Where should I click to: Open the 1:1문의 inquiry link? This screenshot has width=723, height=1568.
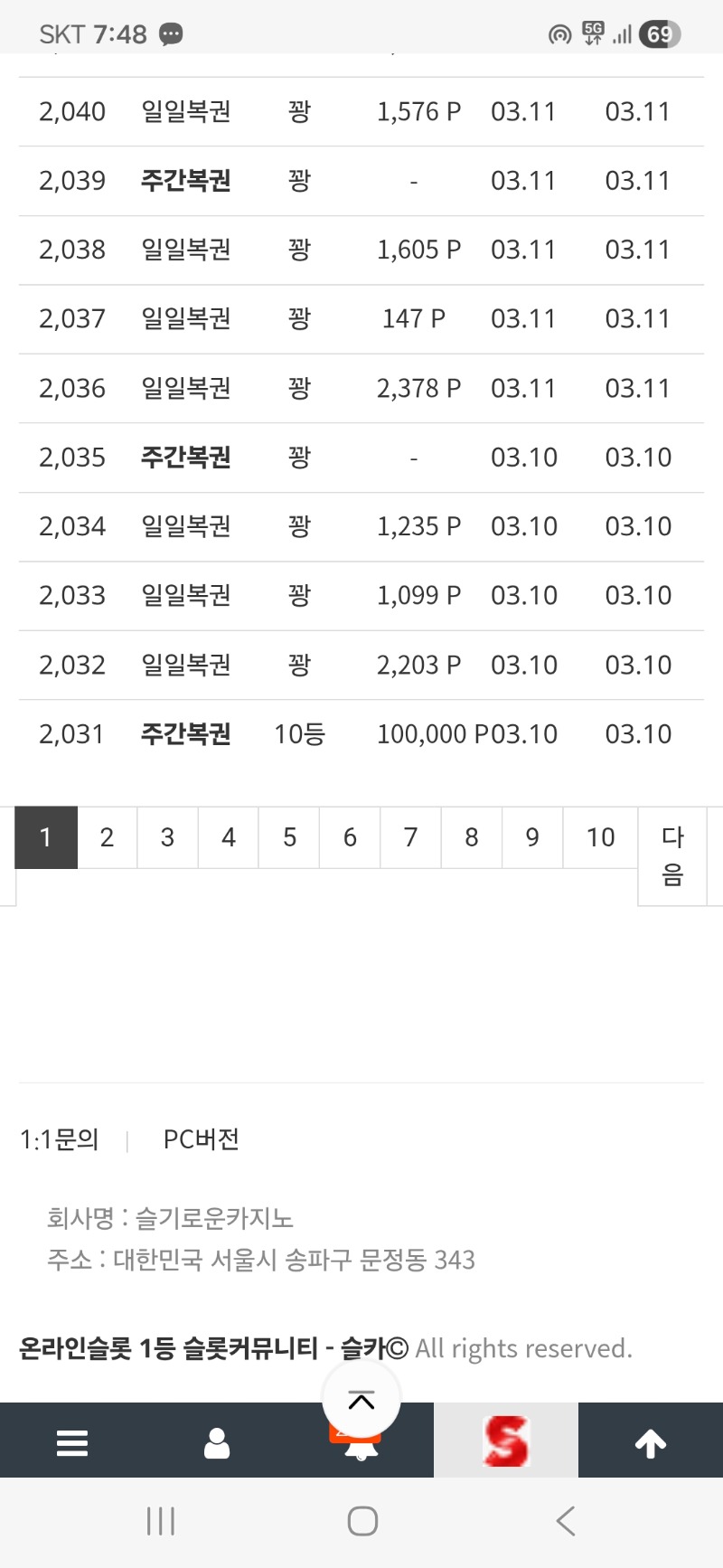(x=60, y=1139)
